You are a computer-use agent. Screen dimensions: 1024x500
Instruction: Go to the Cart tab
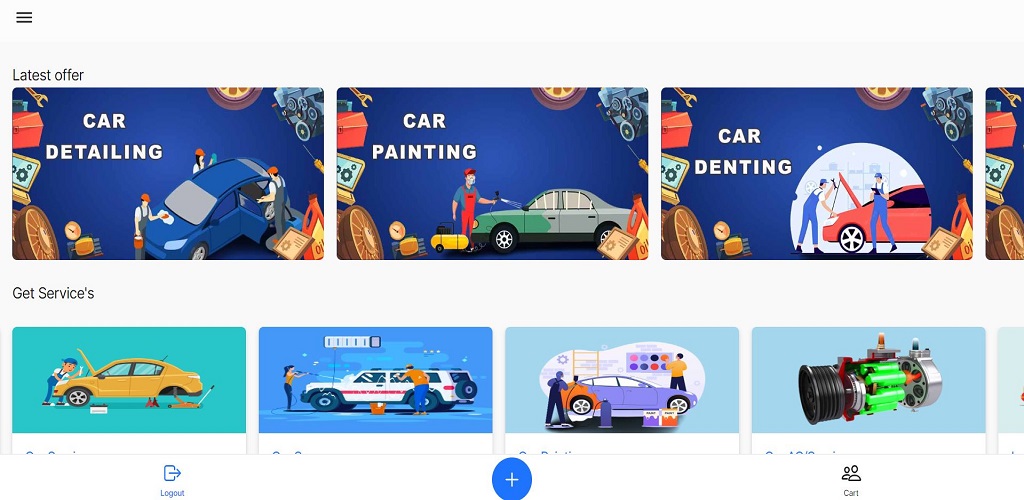(x=851, y=479)
